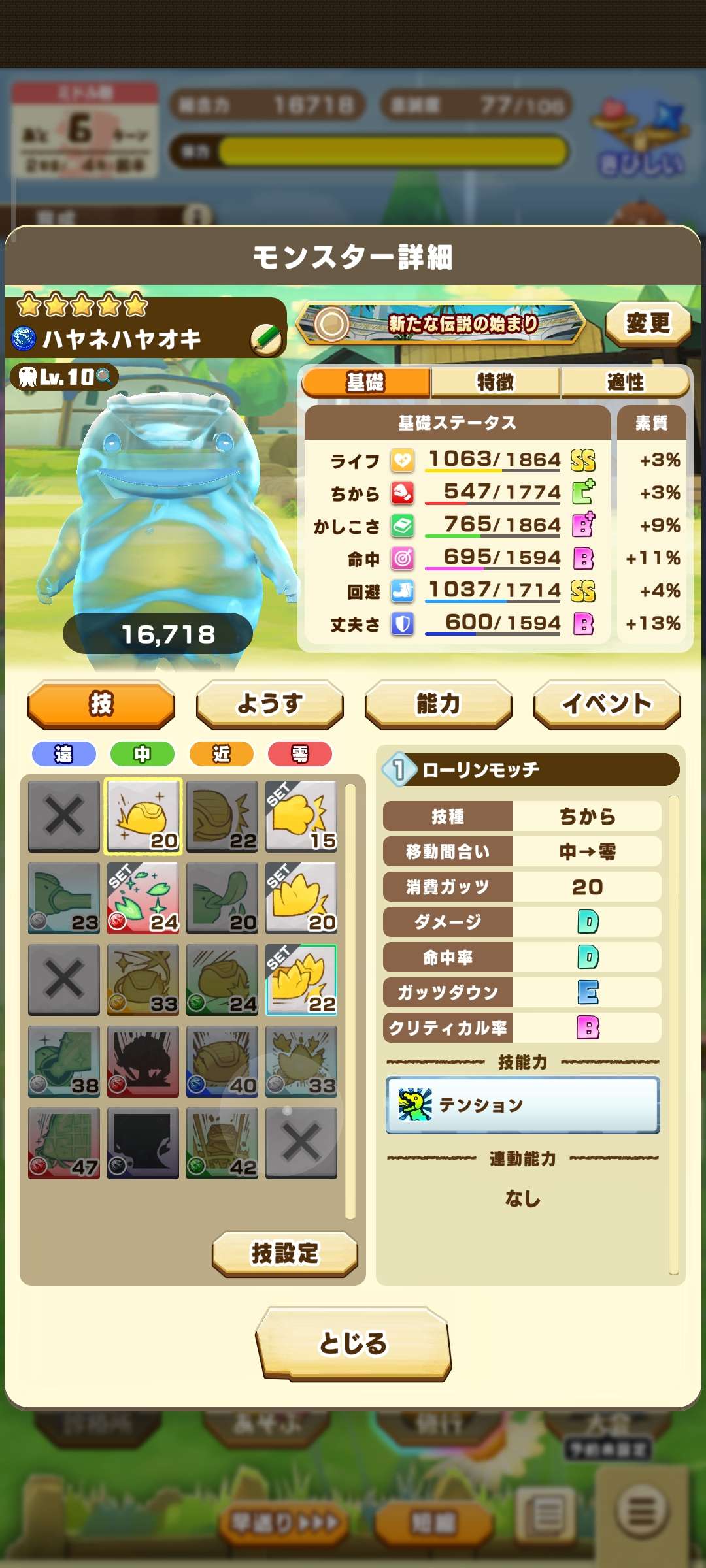Open 技設定 skill settings
Viewport: 706px width, 1568px height.
click(x=285, y=1253)
